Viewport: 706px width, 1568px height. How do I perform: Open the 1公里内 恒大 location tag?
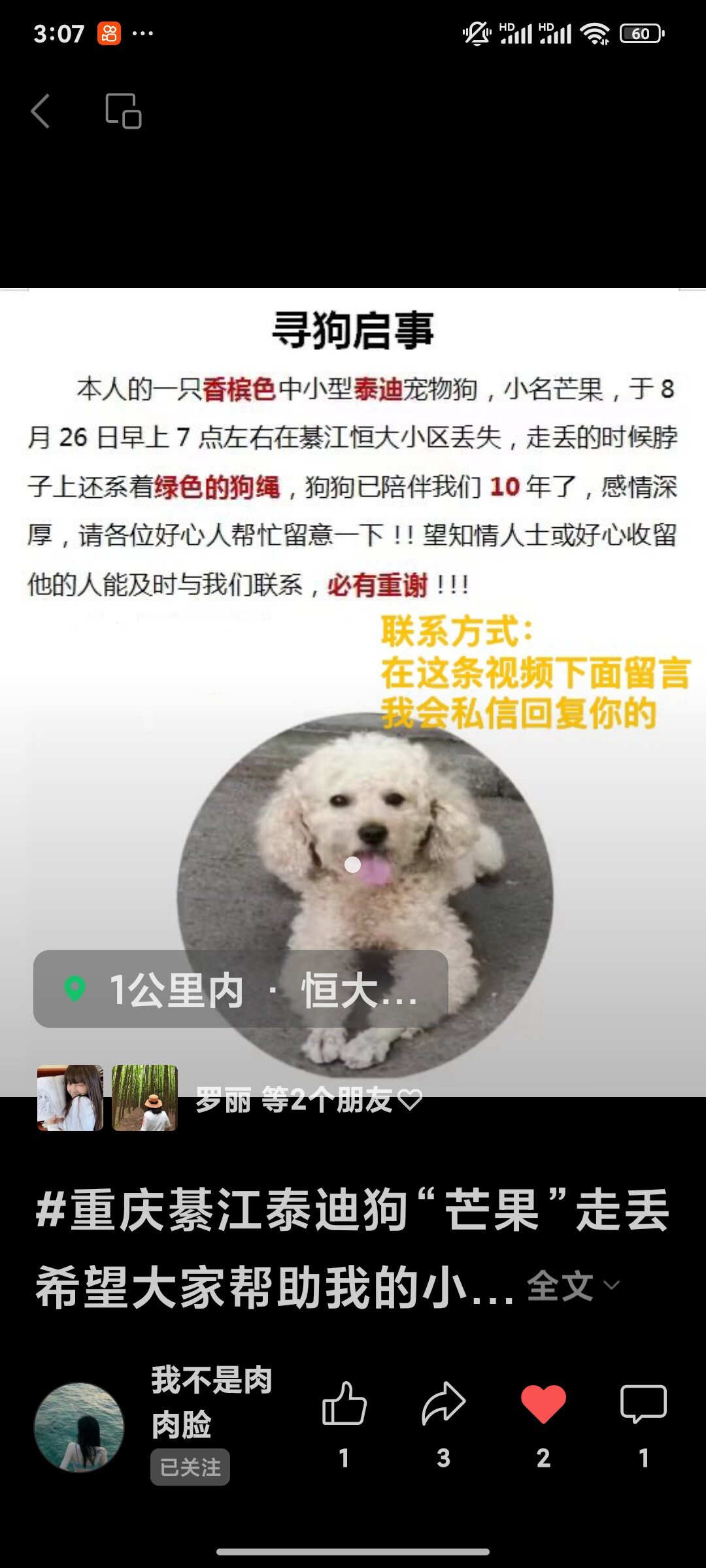(x=241, y=989)
